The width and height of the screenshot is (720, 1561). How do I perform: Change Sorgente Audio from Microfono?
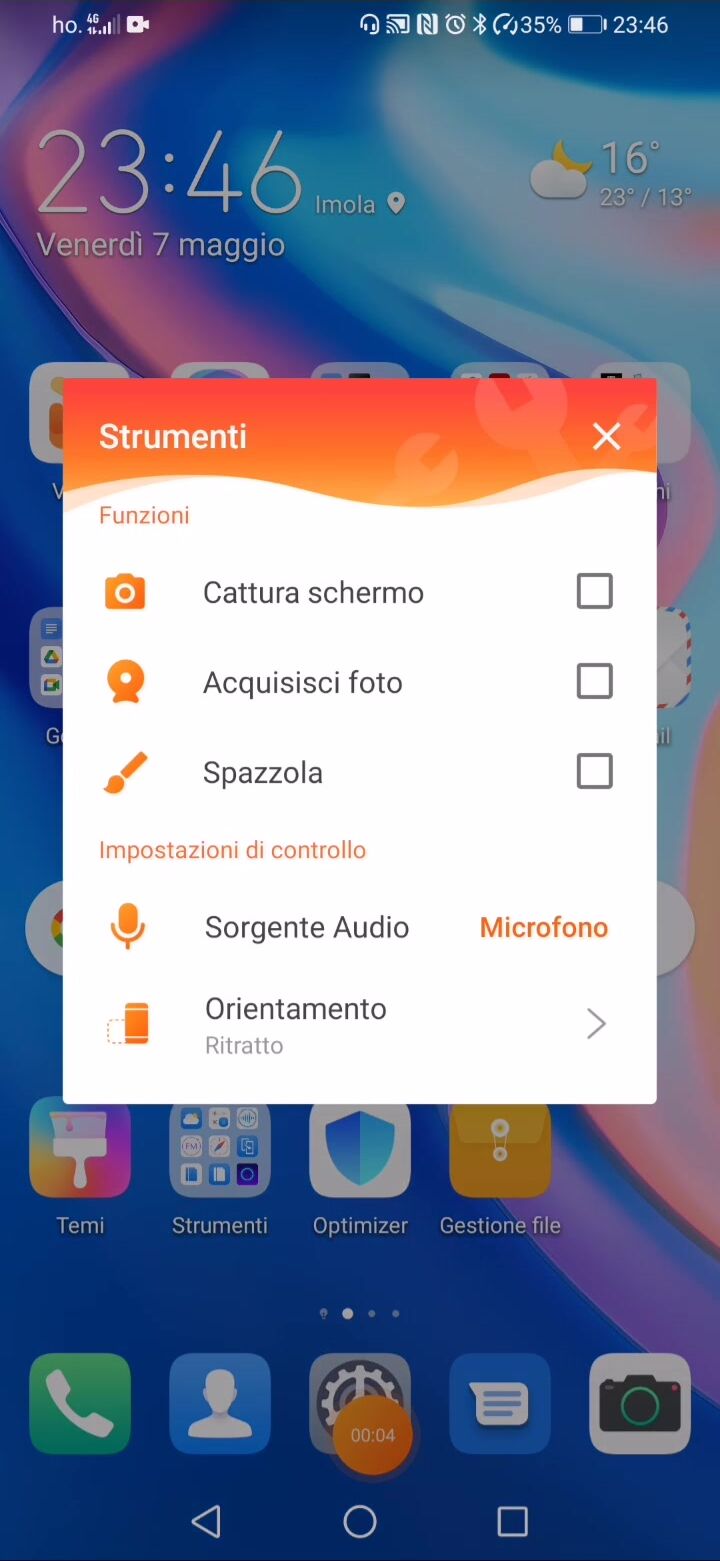[544, 927]
